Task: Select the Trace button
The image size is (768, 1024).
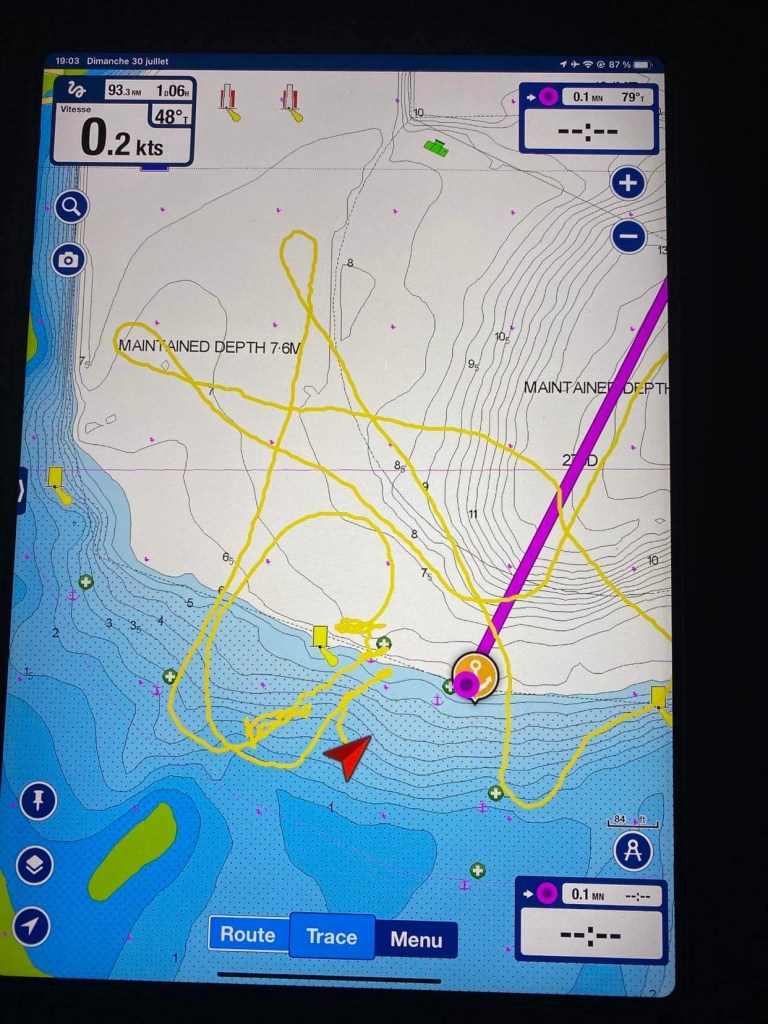Action: pos(332,936)
